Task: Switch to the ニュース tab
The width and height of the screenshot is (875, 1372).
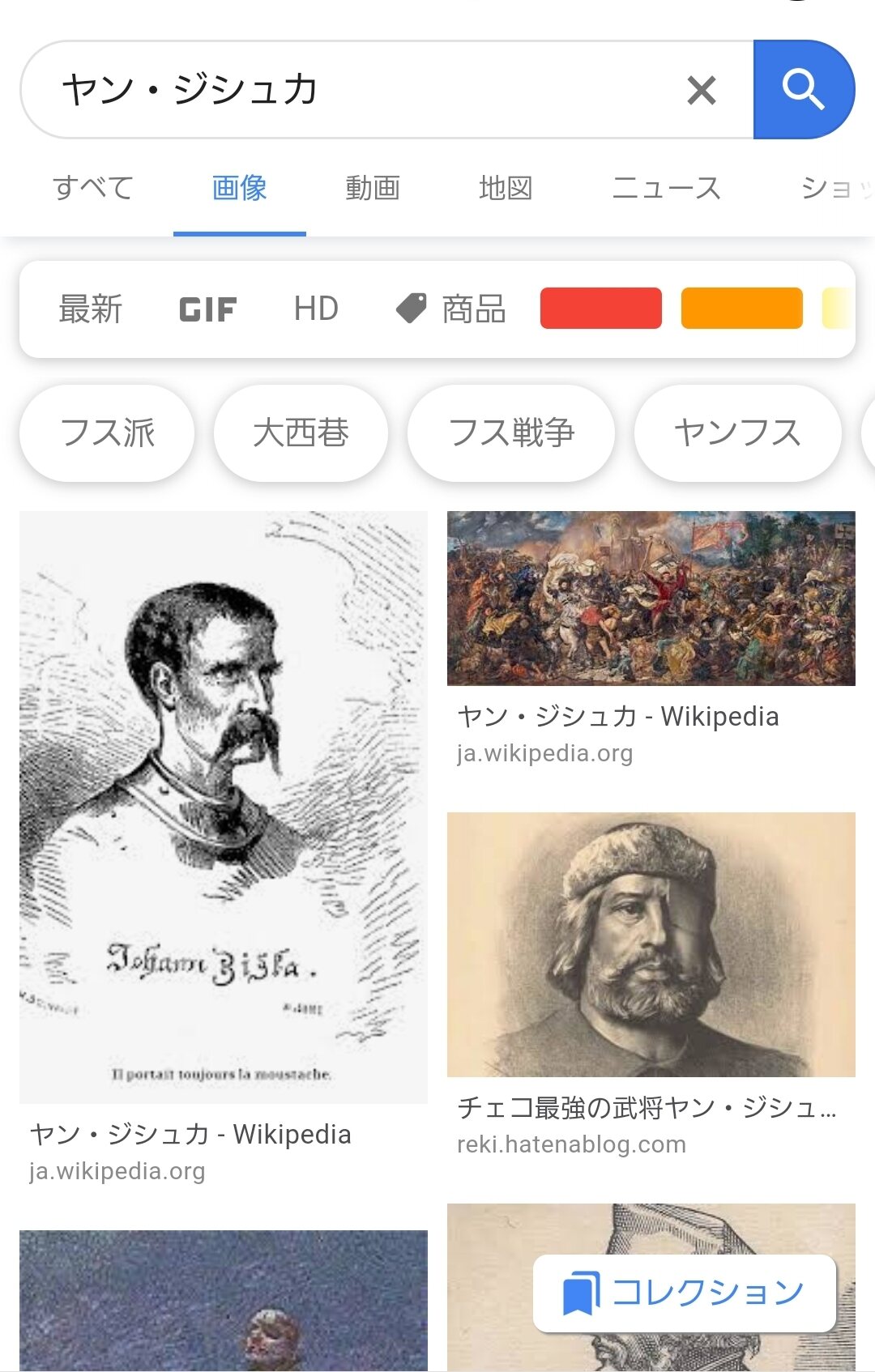Action: (x=666, y=189)
